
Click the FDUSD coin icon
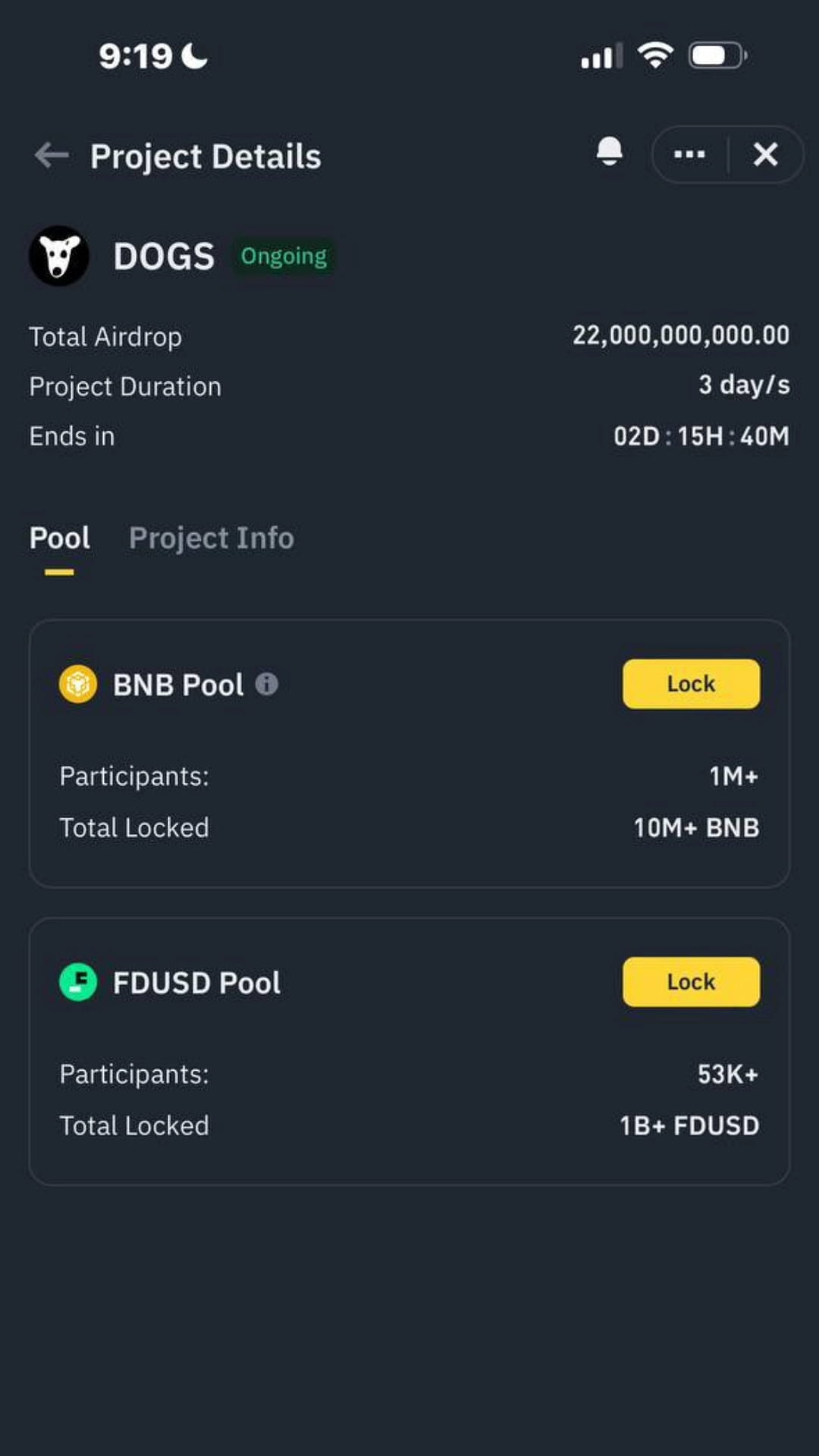[x=77, y=982]
